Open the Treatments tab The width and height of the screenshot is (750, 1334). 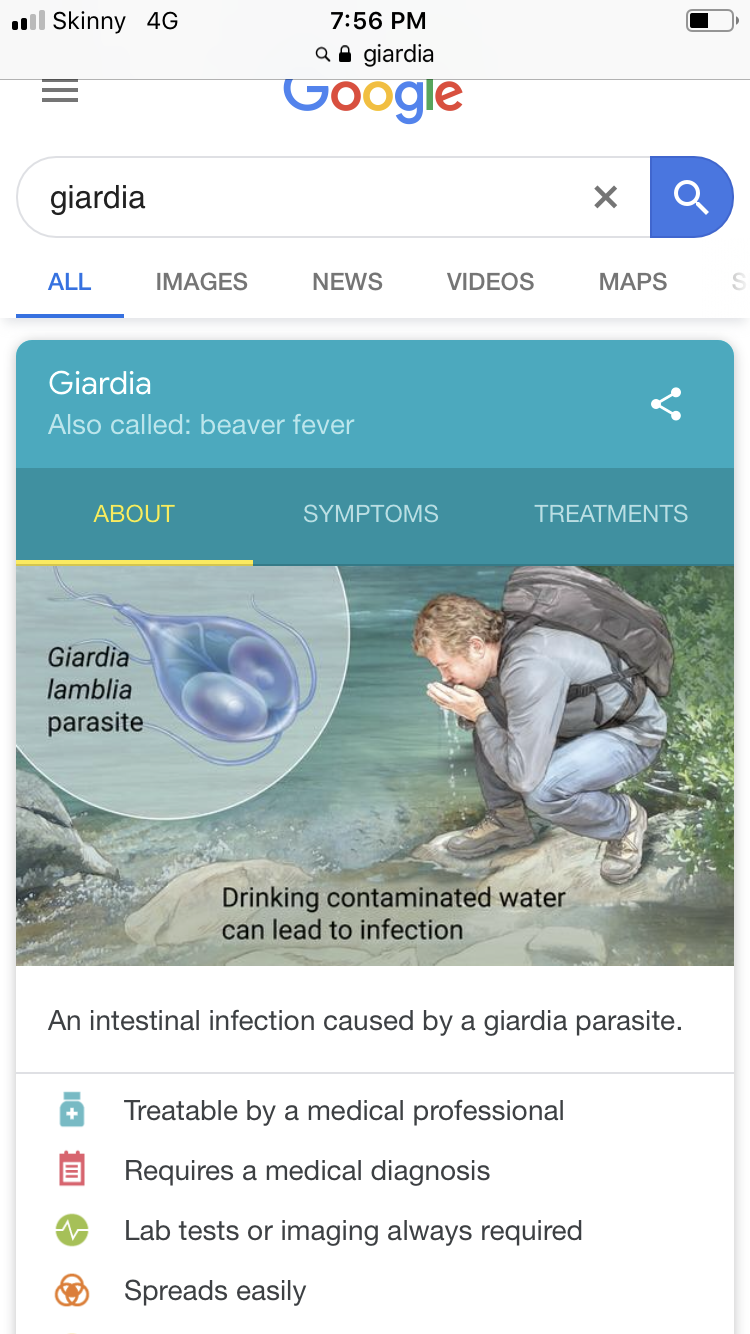[610, 514]
